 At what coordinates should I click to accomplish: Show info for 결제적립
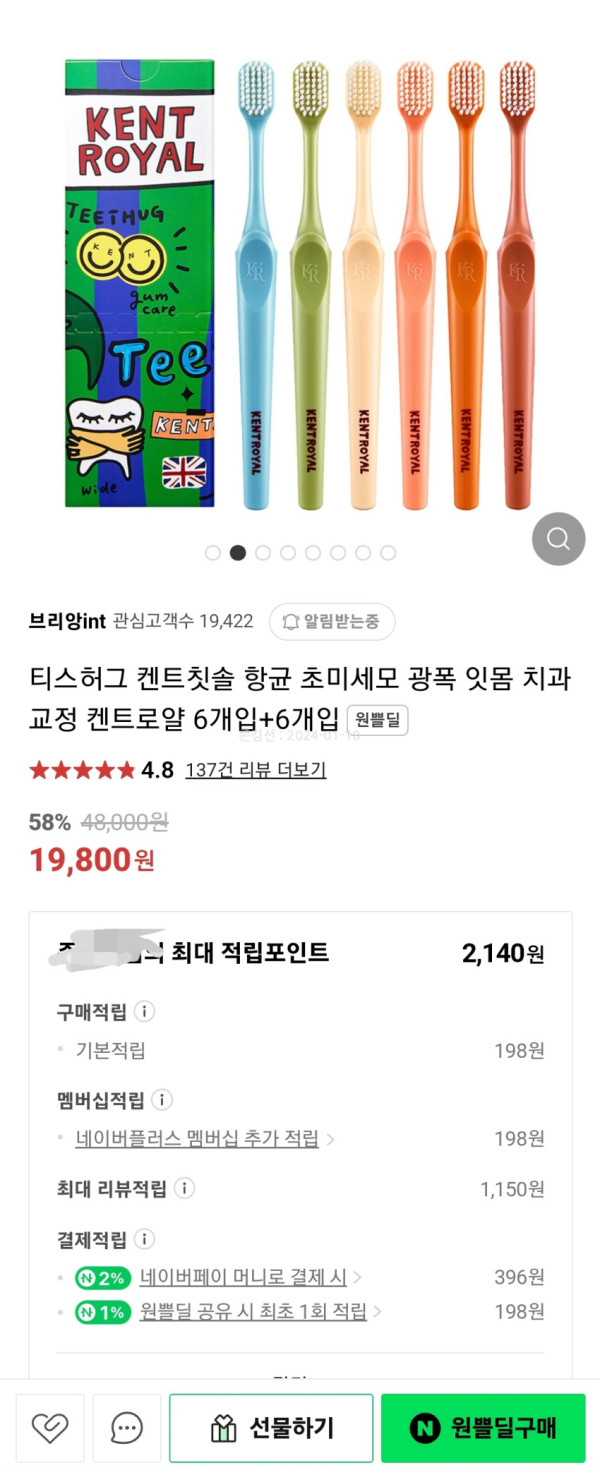[144, 1240]
